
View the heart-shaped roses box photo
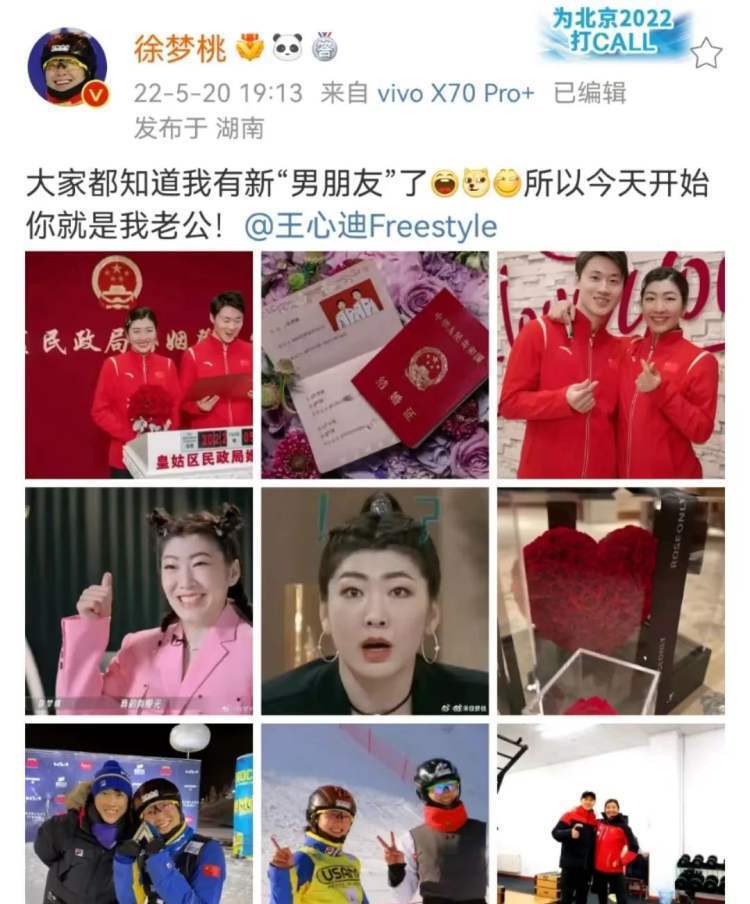click(611, 600)
